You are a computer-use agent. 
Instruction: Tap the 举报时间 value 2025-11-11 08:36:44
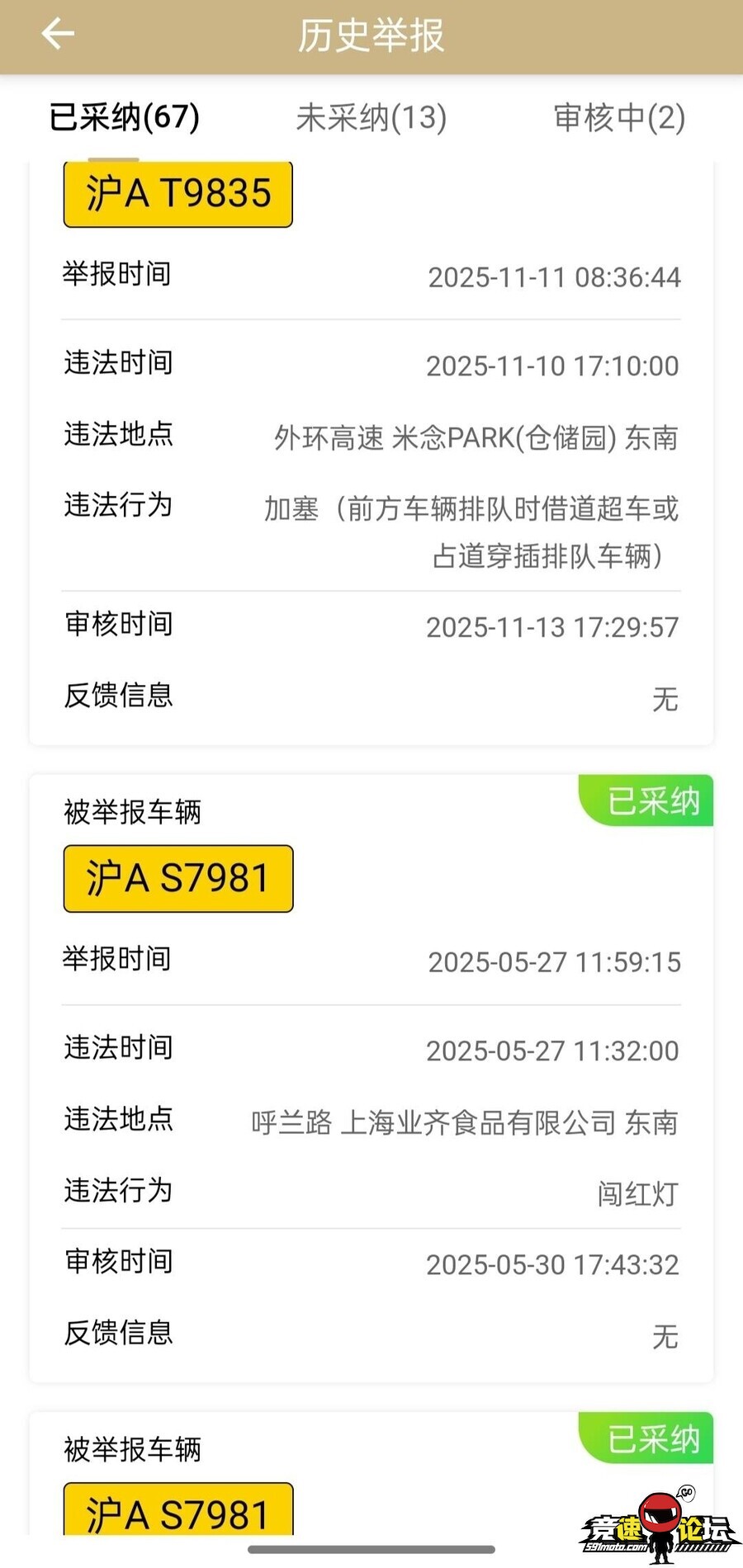pyautogui.click(x=553, y=277)
